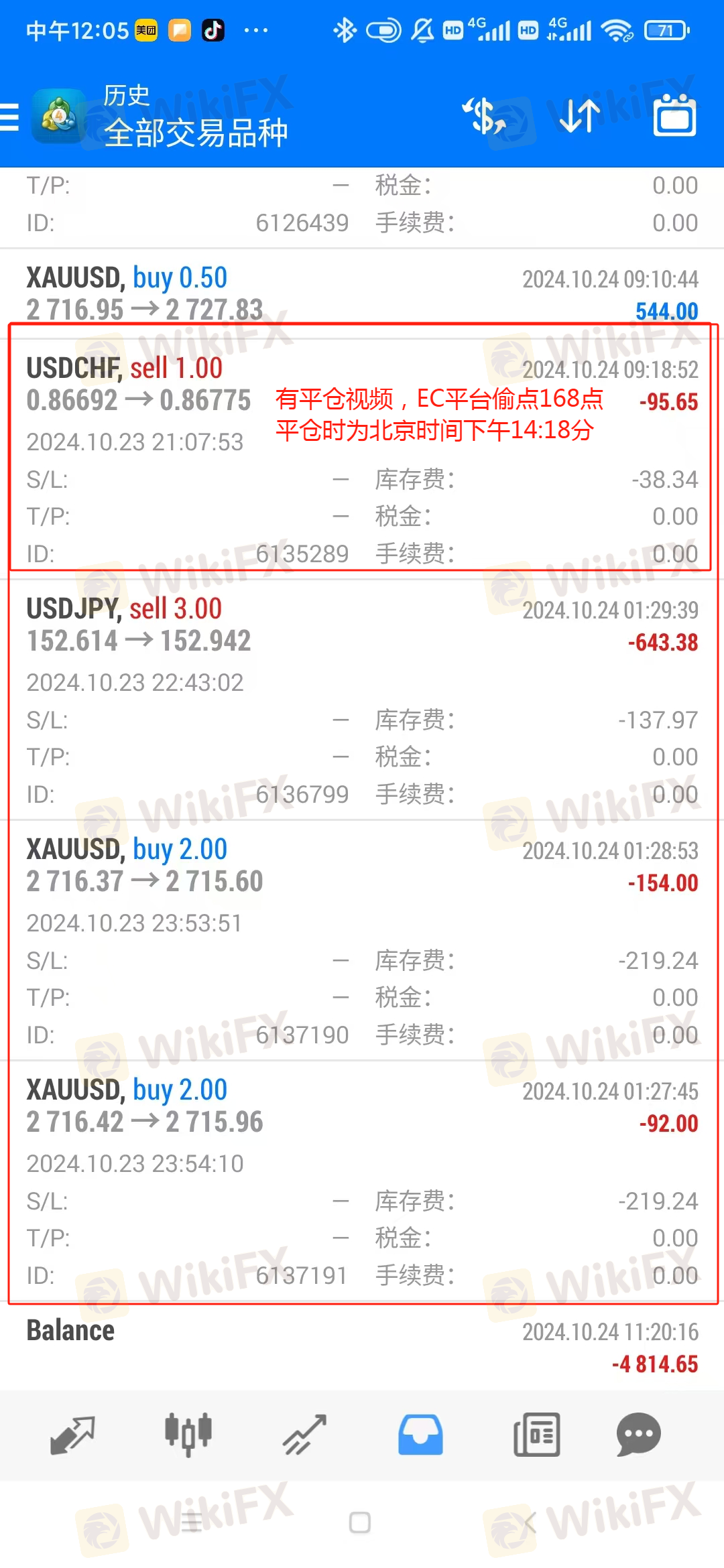
Task: Expand the XAUUSD buy 0.50 trade
Action: pos(362,294)
